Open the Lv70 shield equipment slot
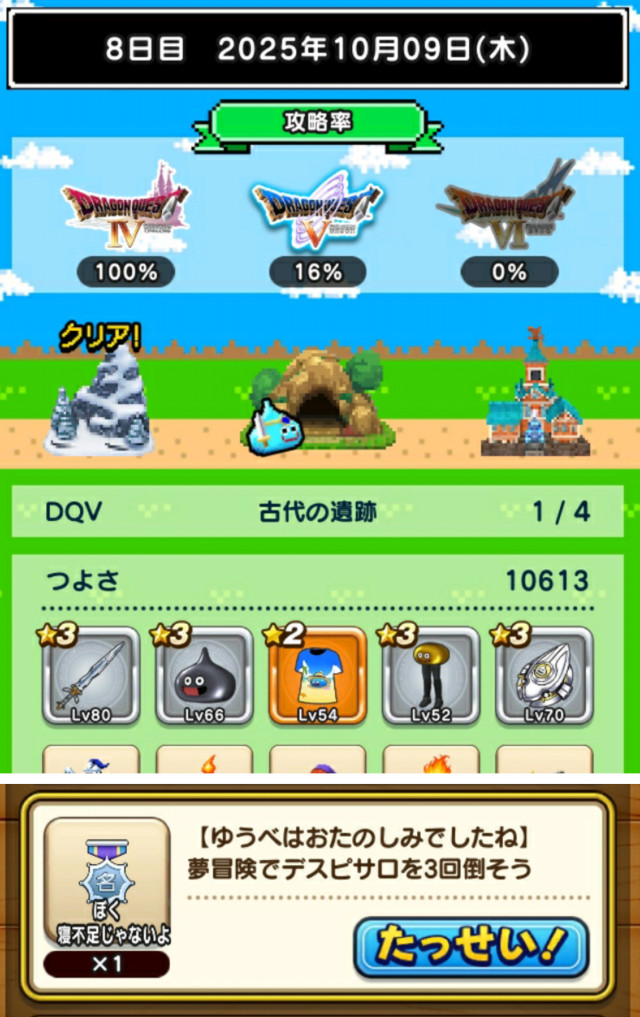This screenshot has height=1017, width=640. (x=545, y=675)
